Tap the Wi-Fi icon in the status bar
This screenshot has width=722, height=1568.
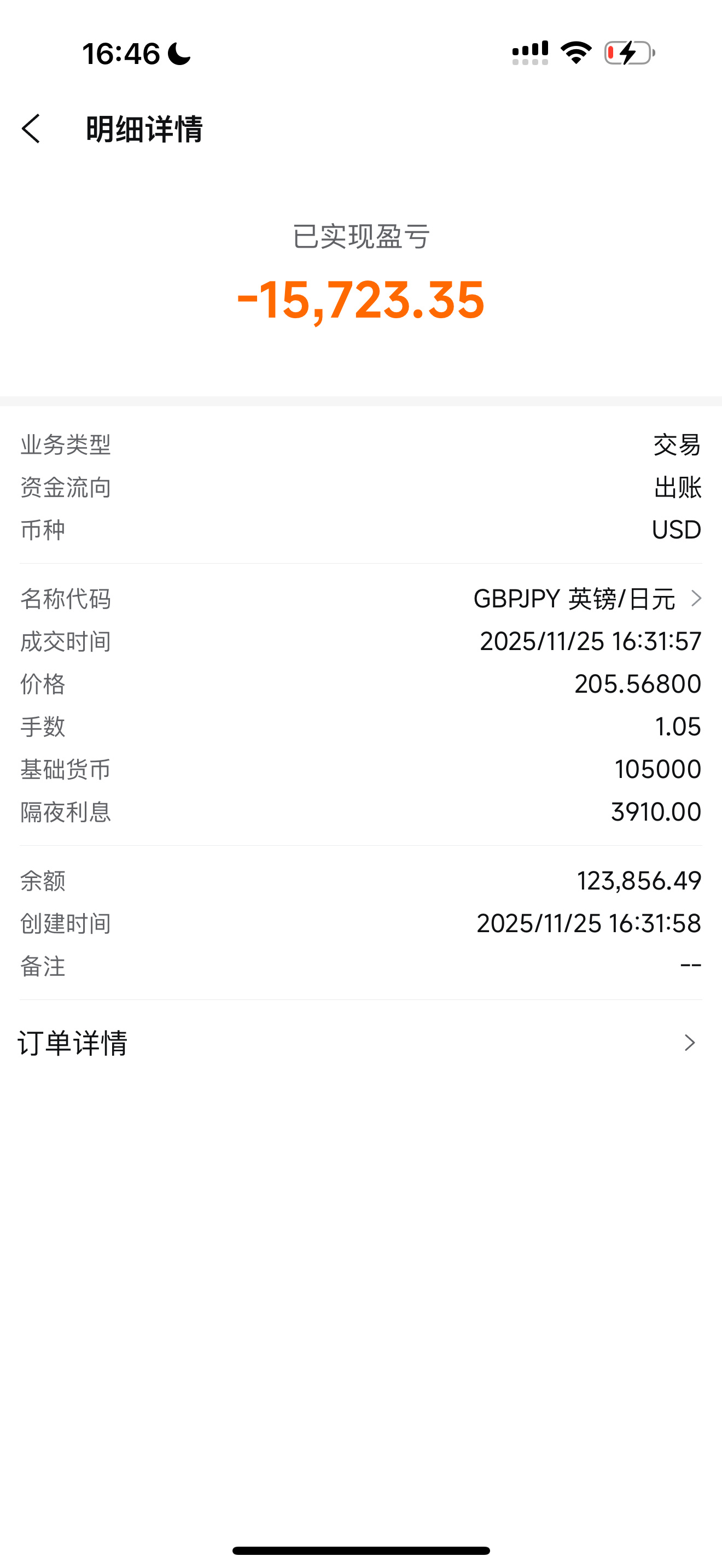tap(575, 54)
